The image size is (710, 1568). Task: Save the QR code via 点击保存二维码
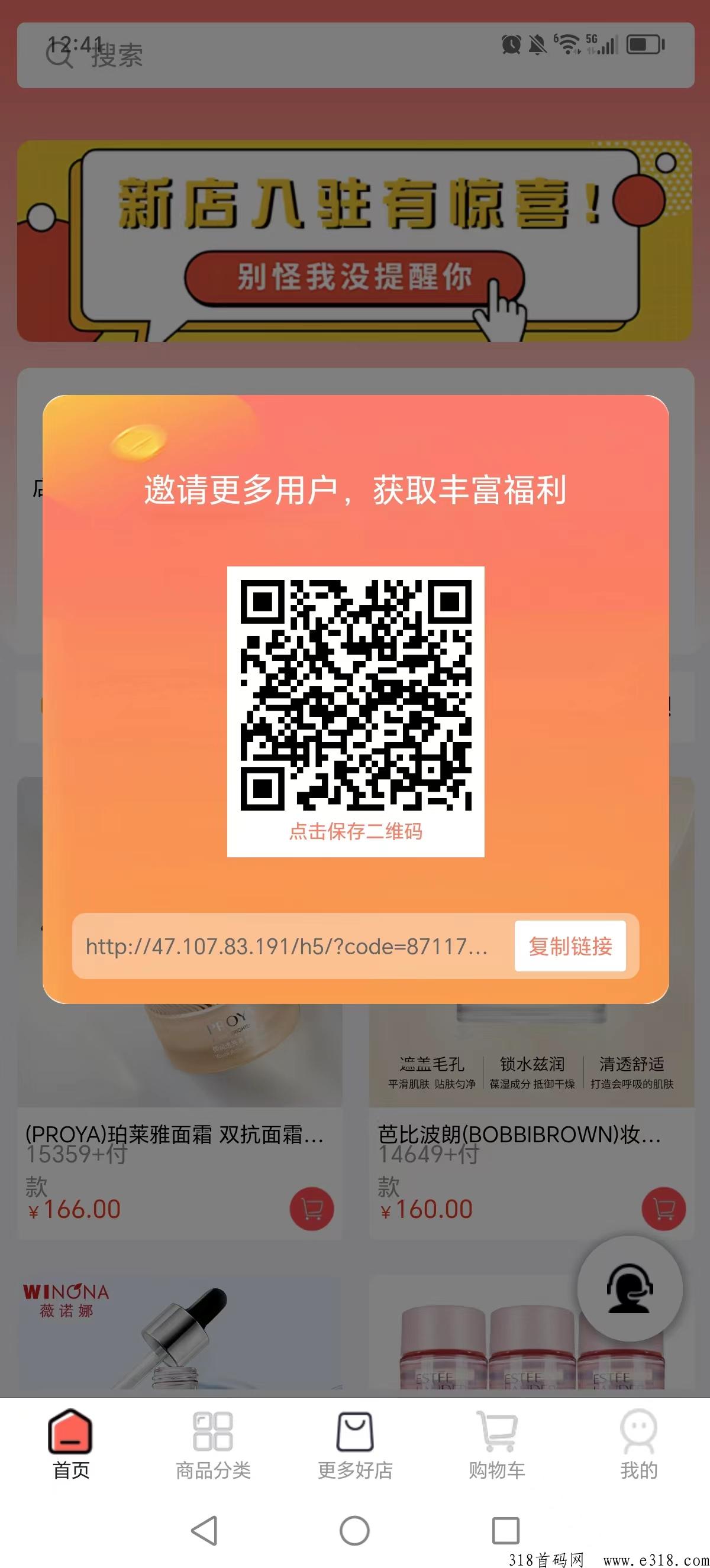(355, 831)
